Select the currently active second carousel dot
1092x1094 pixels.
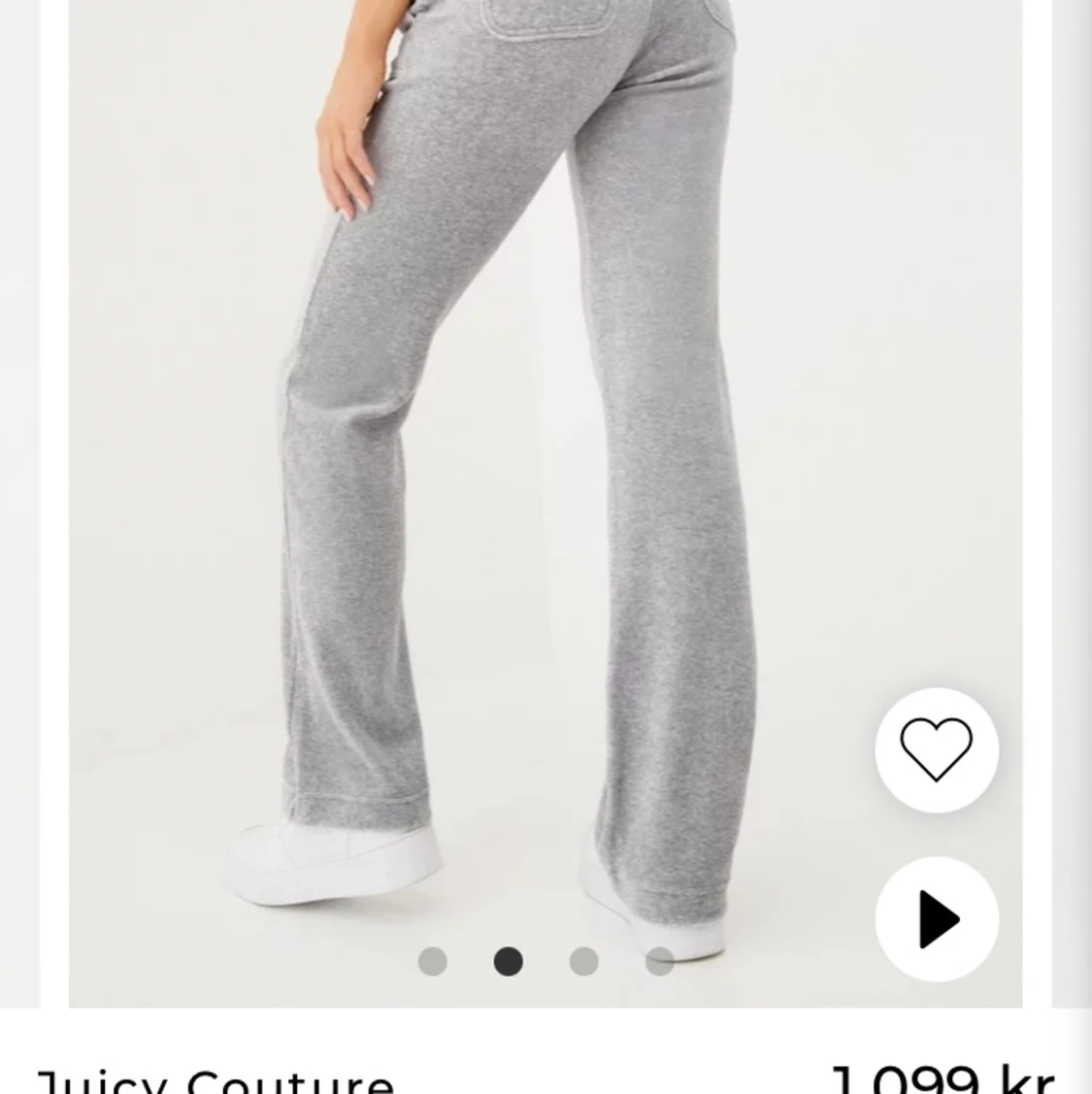508,962
